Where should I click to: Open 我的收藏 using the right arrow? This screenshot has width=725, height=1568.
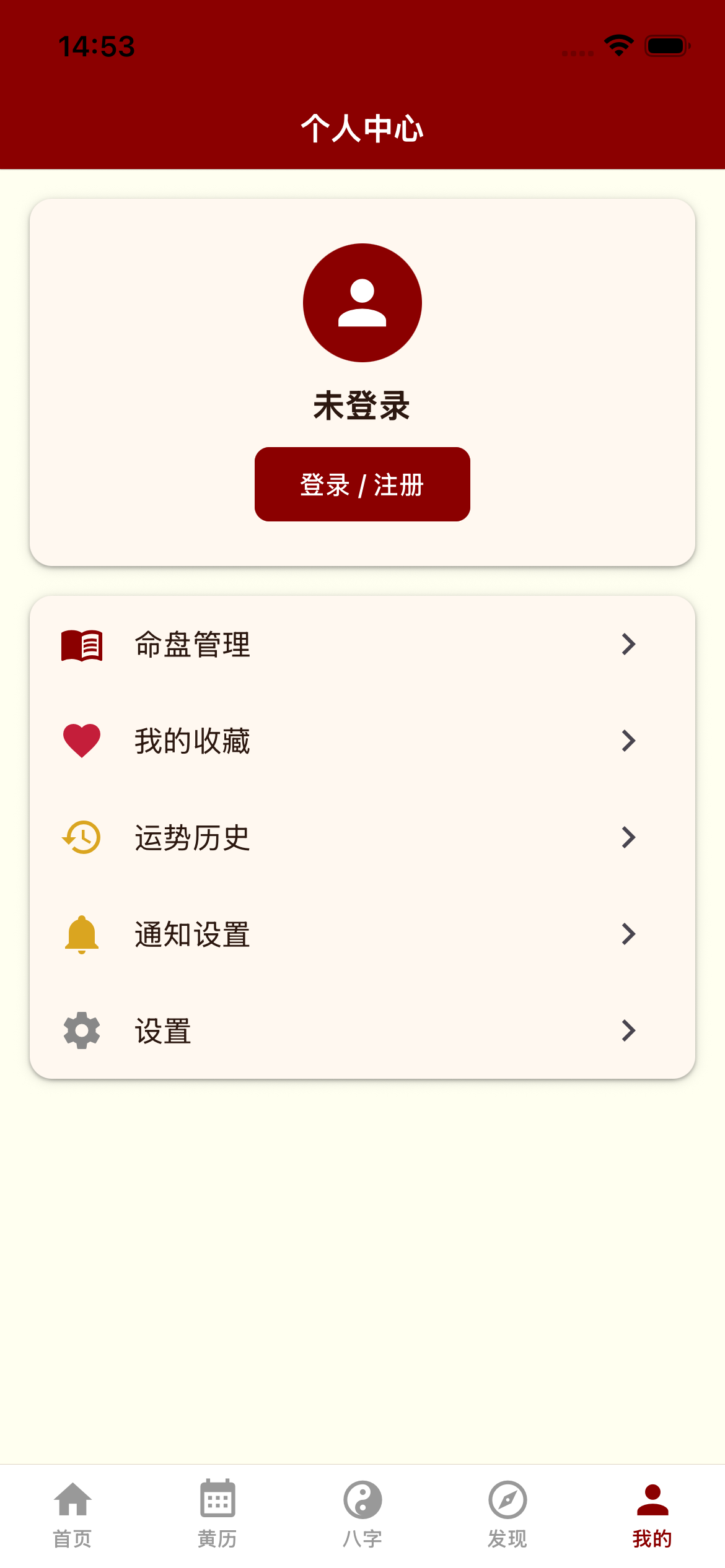pos(628,741)
